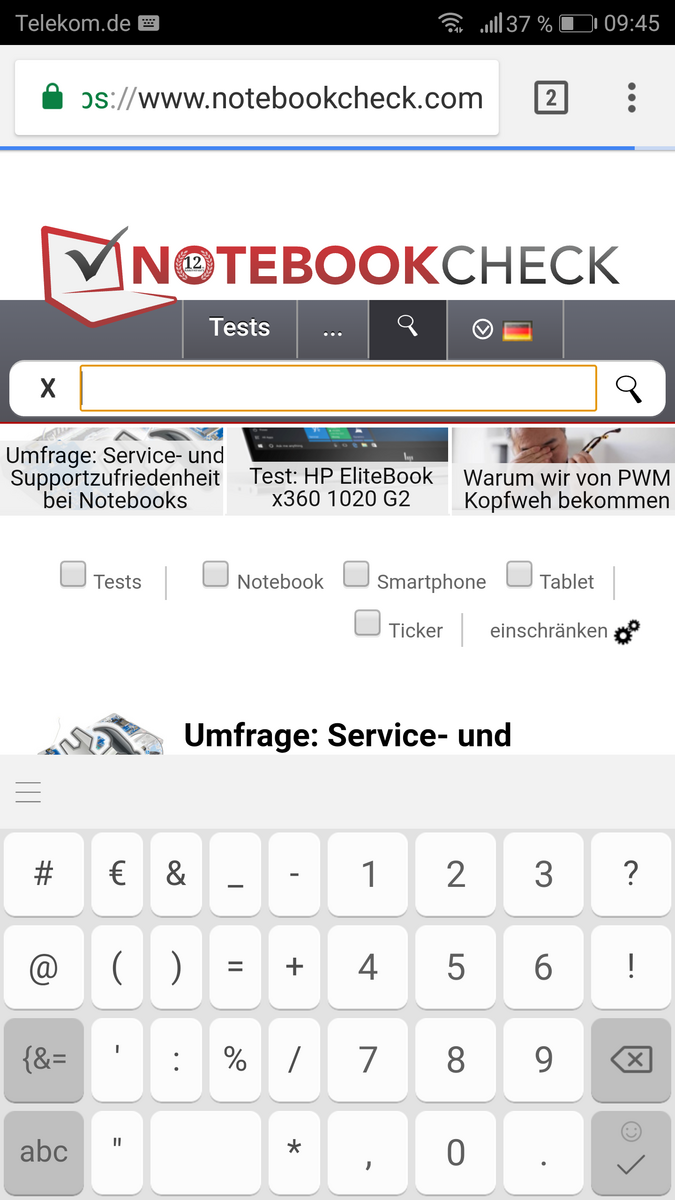Check the Notebook filter checkbox

216,574
